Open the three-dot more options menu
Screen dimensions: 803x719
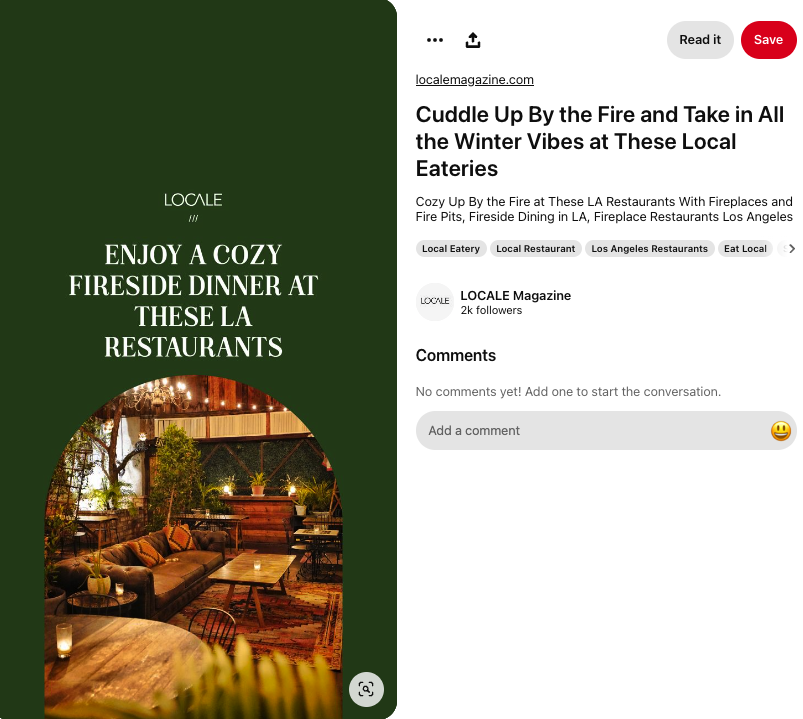(x=434, y=40)
